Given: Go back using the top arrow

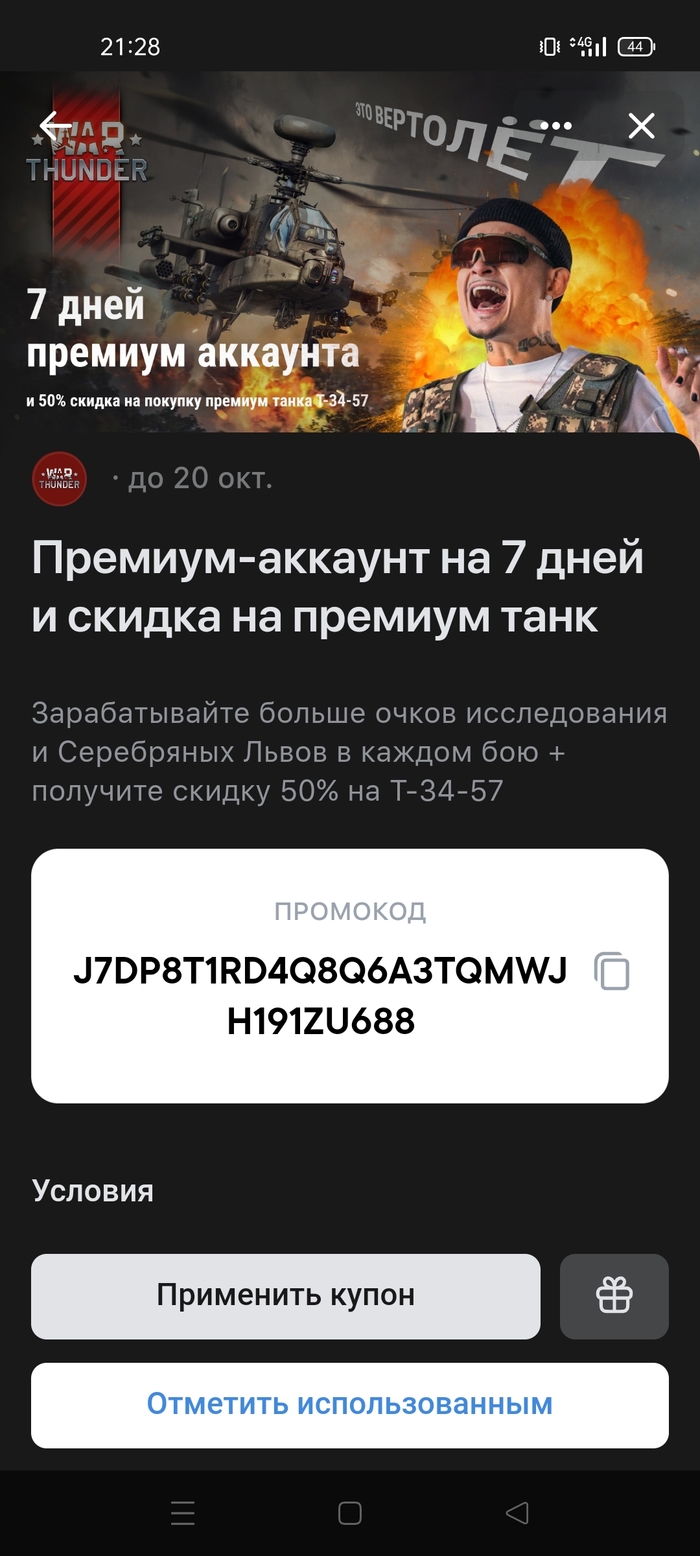Looking at the screenshot, I should coord(56,126).
